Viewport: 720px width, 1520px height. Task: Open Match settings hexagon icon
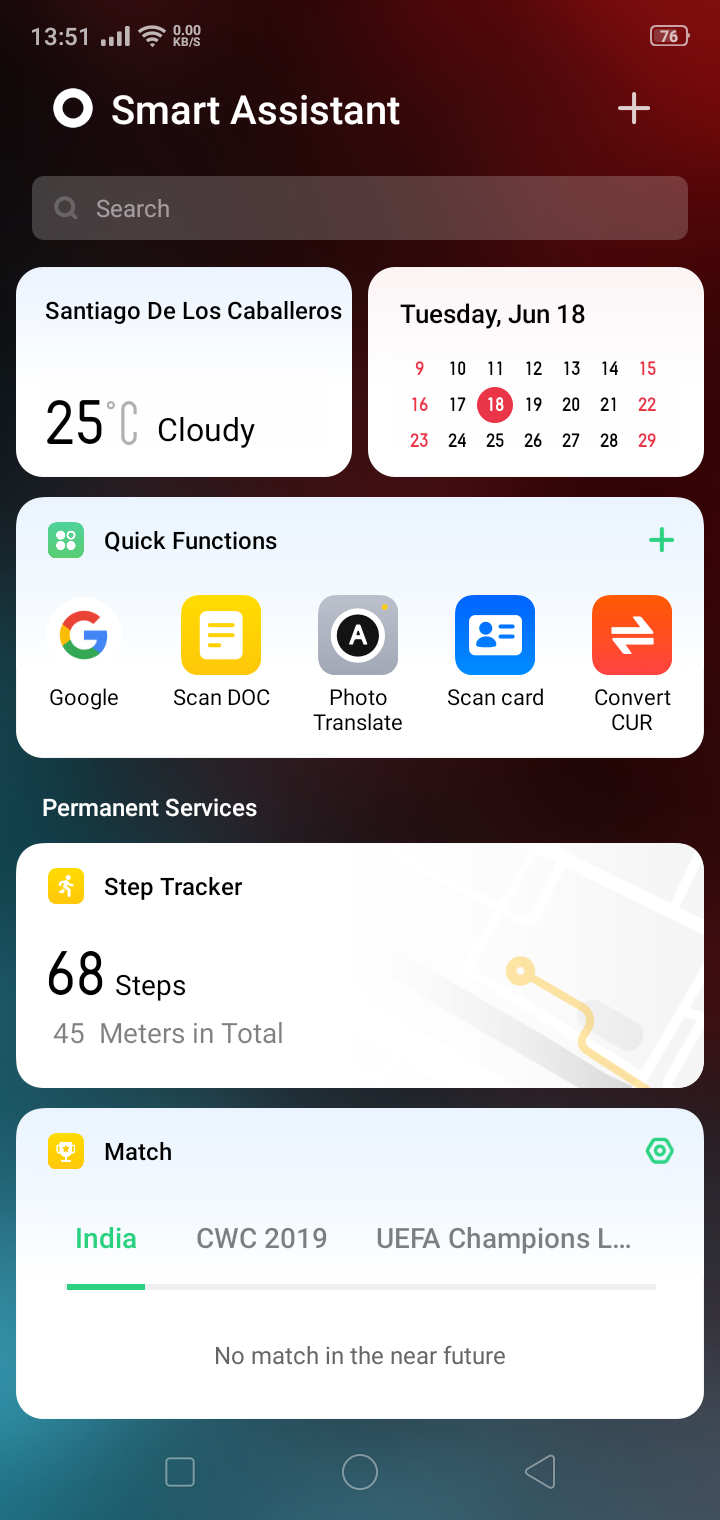pos(660,1152)
